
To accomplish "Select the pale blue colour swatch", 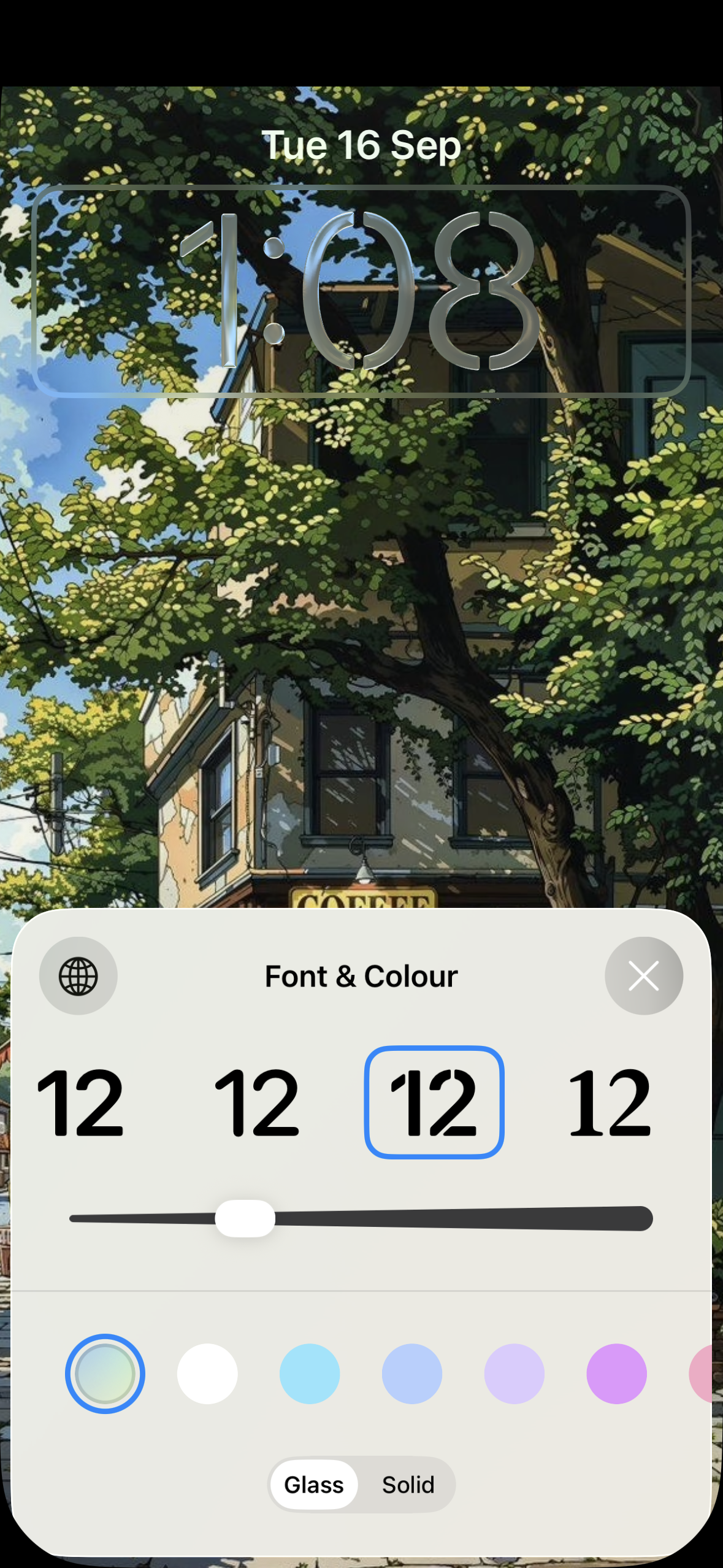I will click(412, 1374).
